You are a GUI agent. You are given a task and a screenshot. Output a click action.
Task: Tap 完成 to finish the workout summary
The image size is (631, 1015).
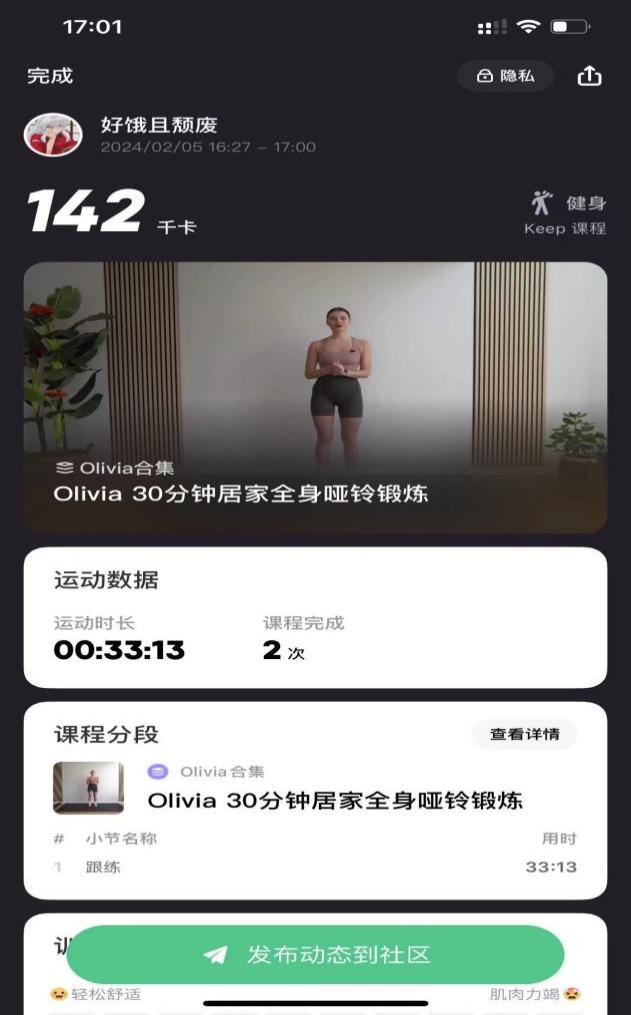coord(50,76)
